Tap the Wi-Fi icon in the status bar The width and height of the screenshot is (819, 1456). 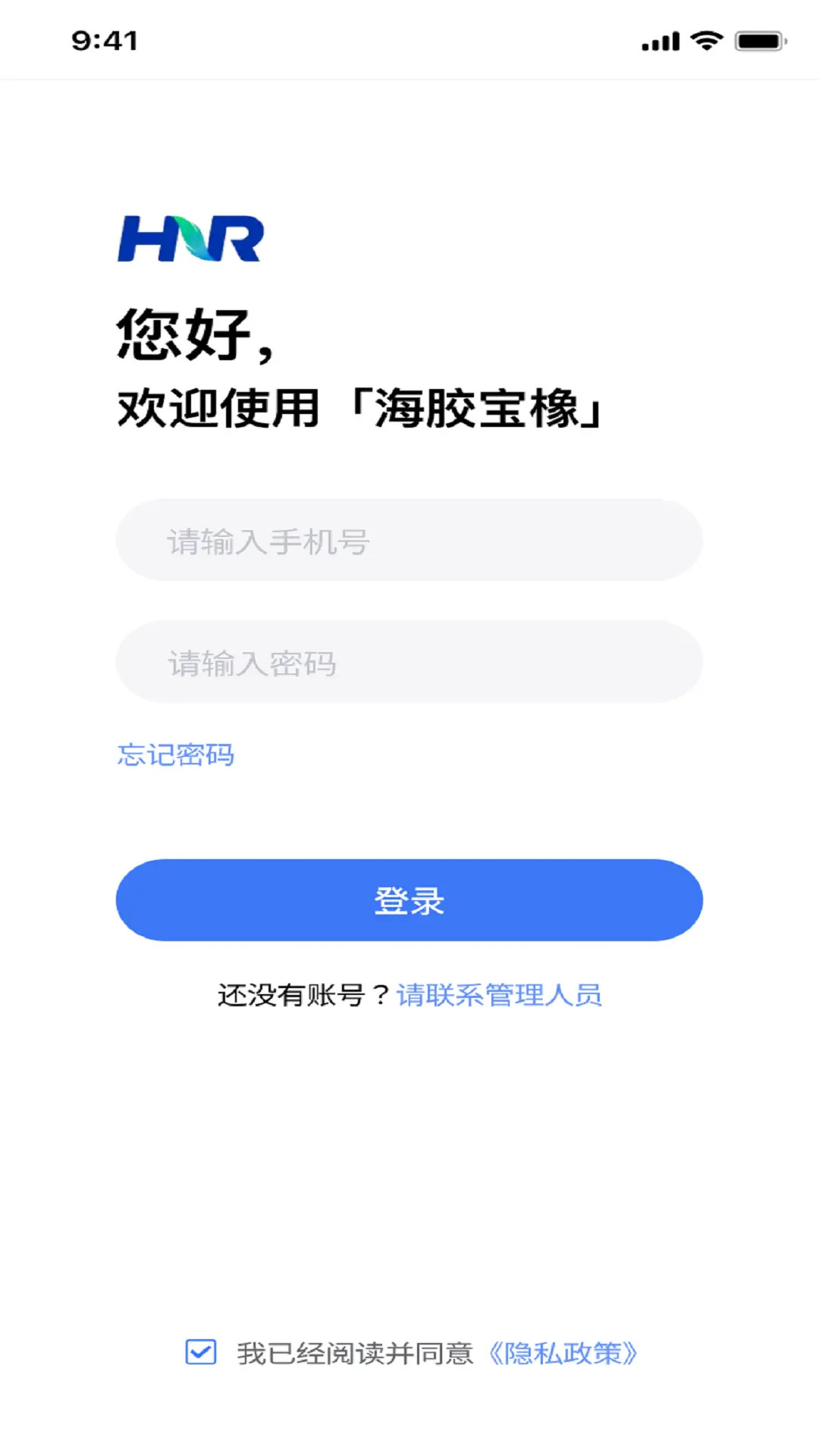point(704,42)
